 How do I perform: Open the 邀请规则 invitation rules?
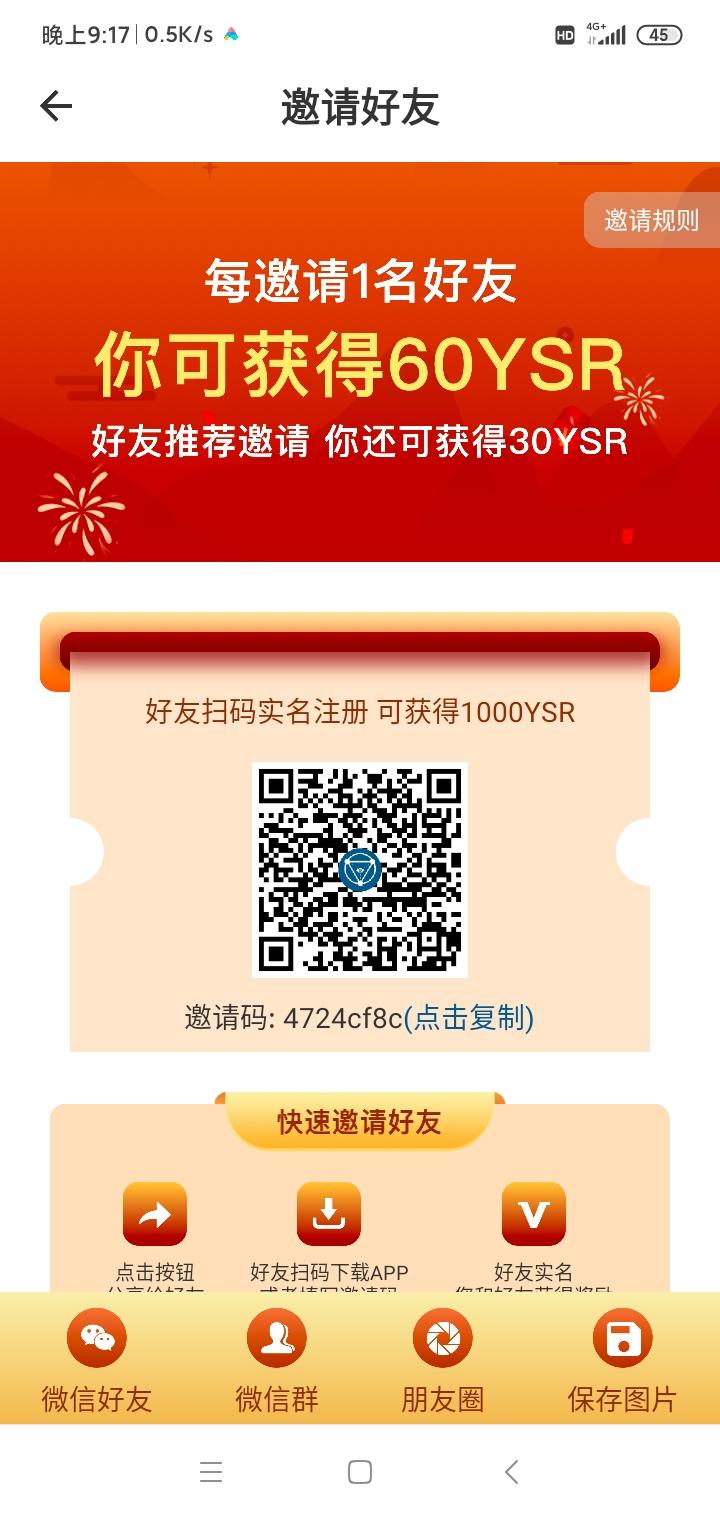(651, 220)
